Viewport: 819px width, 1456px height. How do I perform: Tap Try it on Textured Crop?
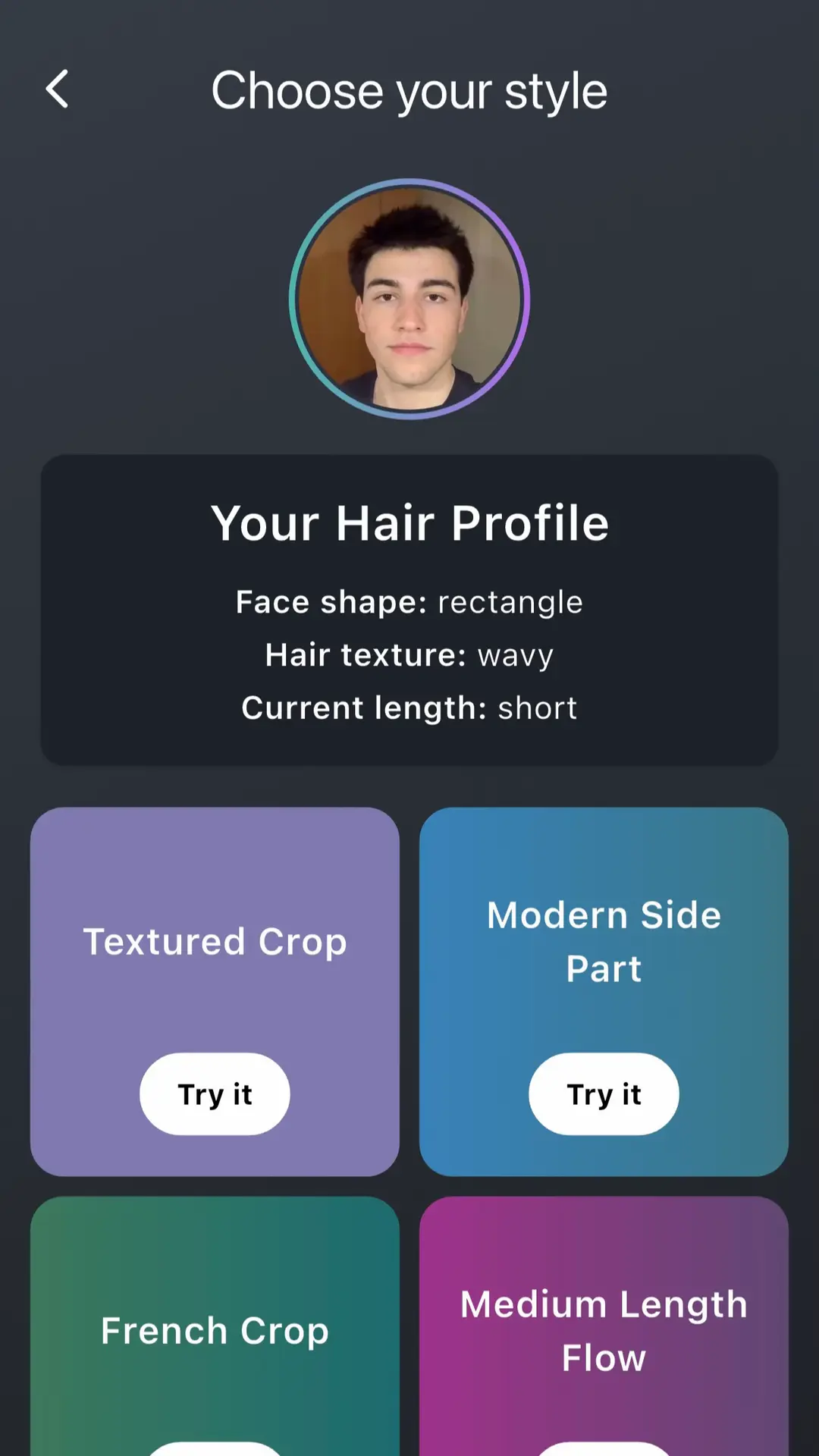point(215,1094)
